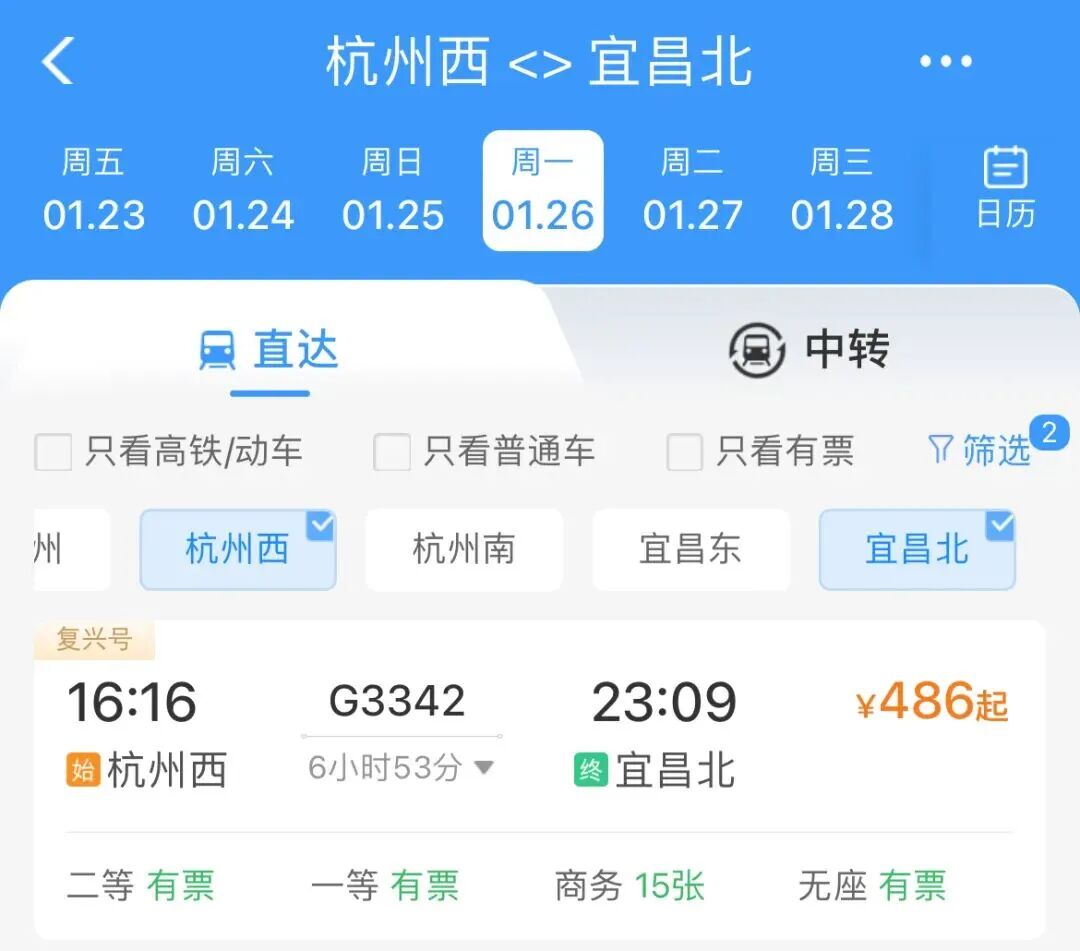Select the 宜昌东 station chip

click(691, 549)
